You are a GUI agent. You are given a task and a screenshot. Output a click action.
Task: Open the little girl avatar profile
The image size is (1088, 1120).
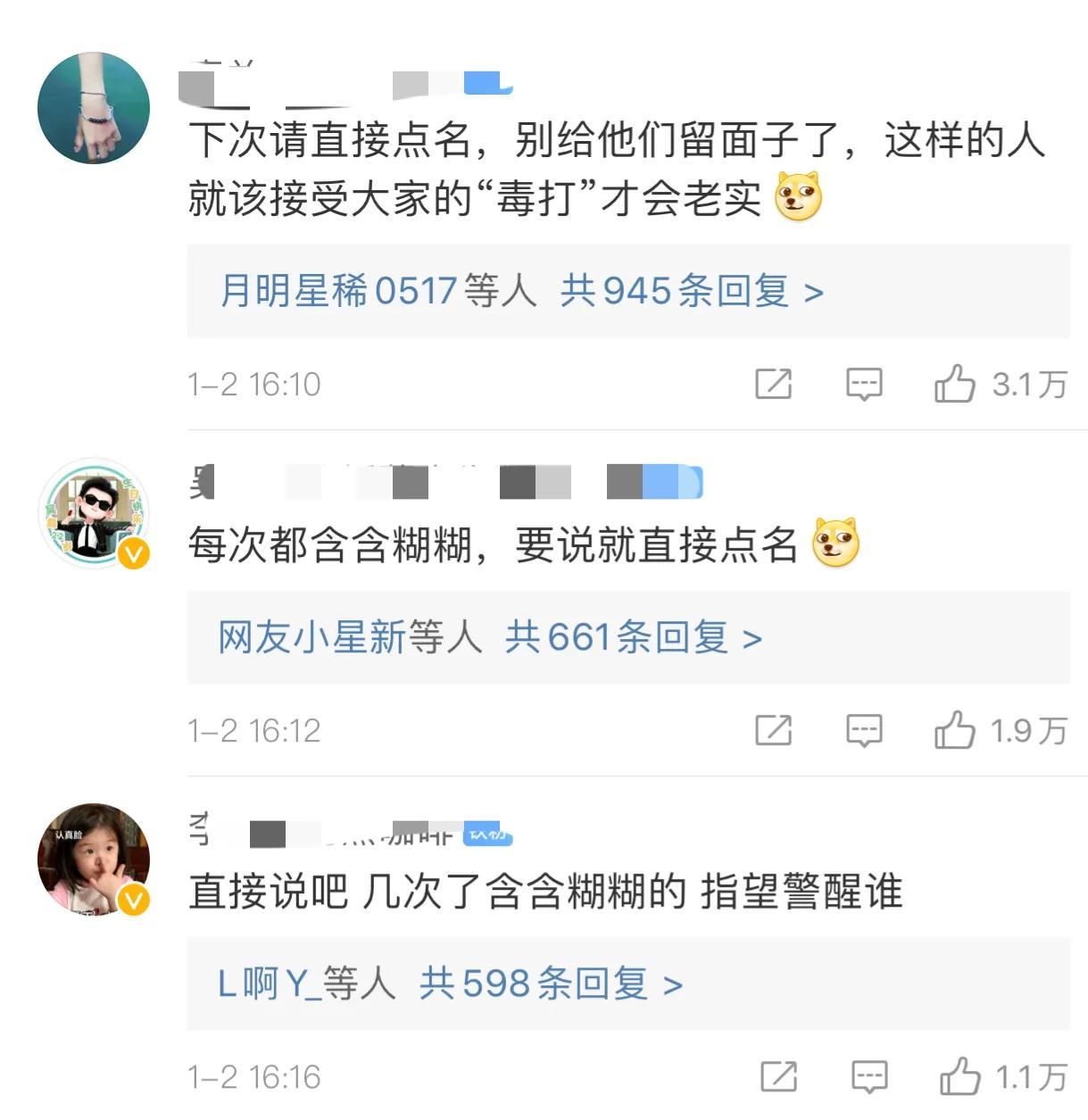point(94,859)
